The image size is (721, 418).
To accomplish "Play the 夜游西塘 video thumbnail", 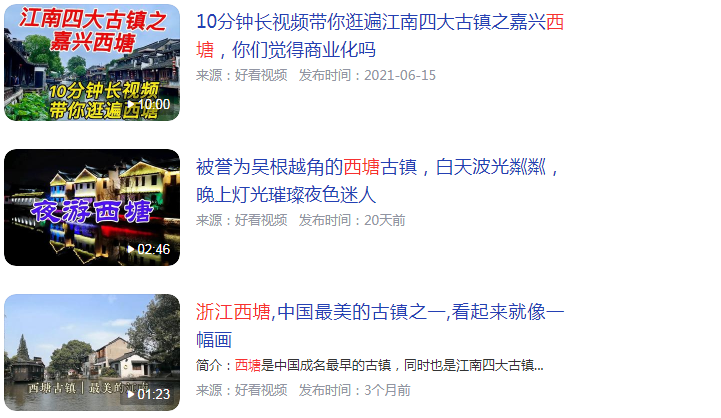I will (x=92, y=208).
